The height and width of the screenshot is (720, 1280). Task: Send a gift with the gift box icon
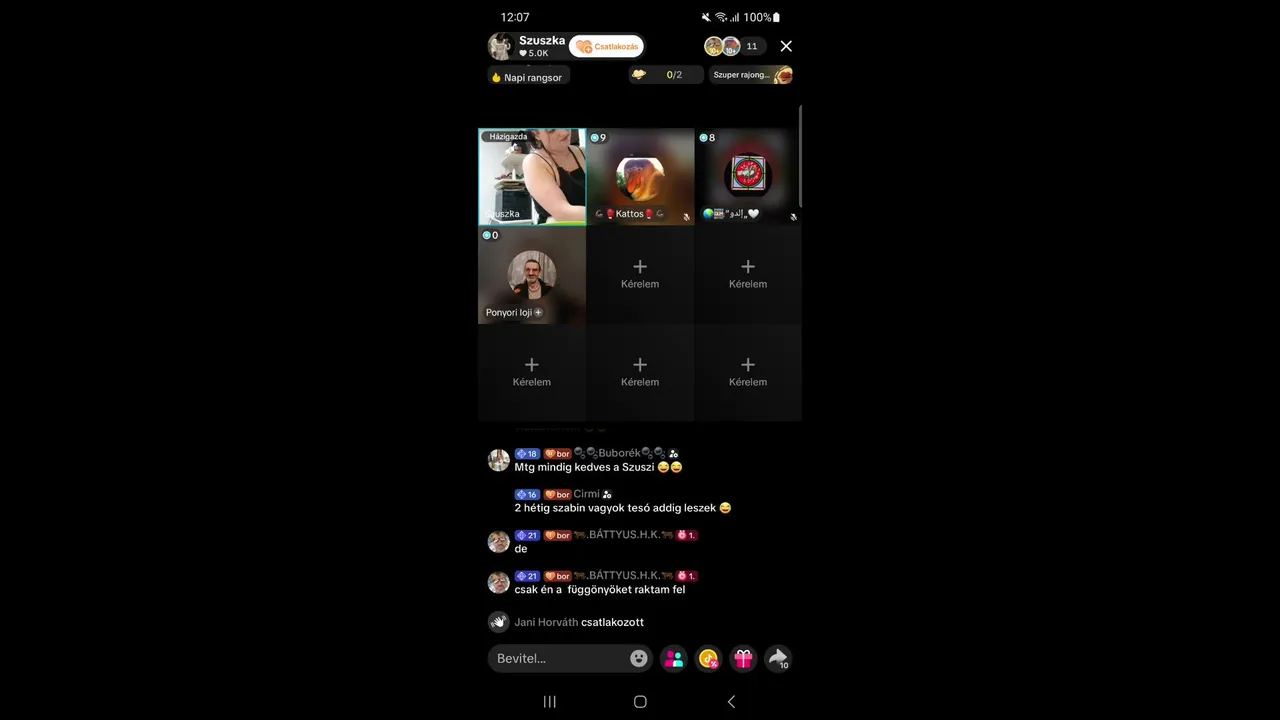click(x=743, y=658)
